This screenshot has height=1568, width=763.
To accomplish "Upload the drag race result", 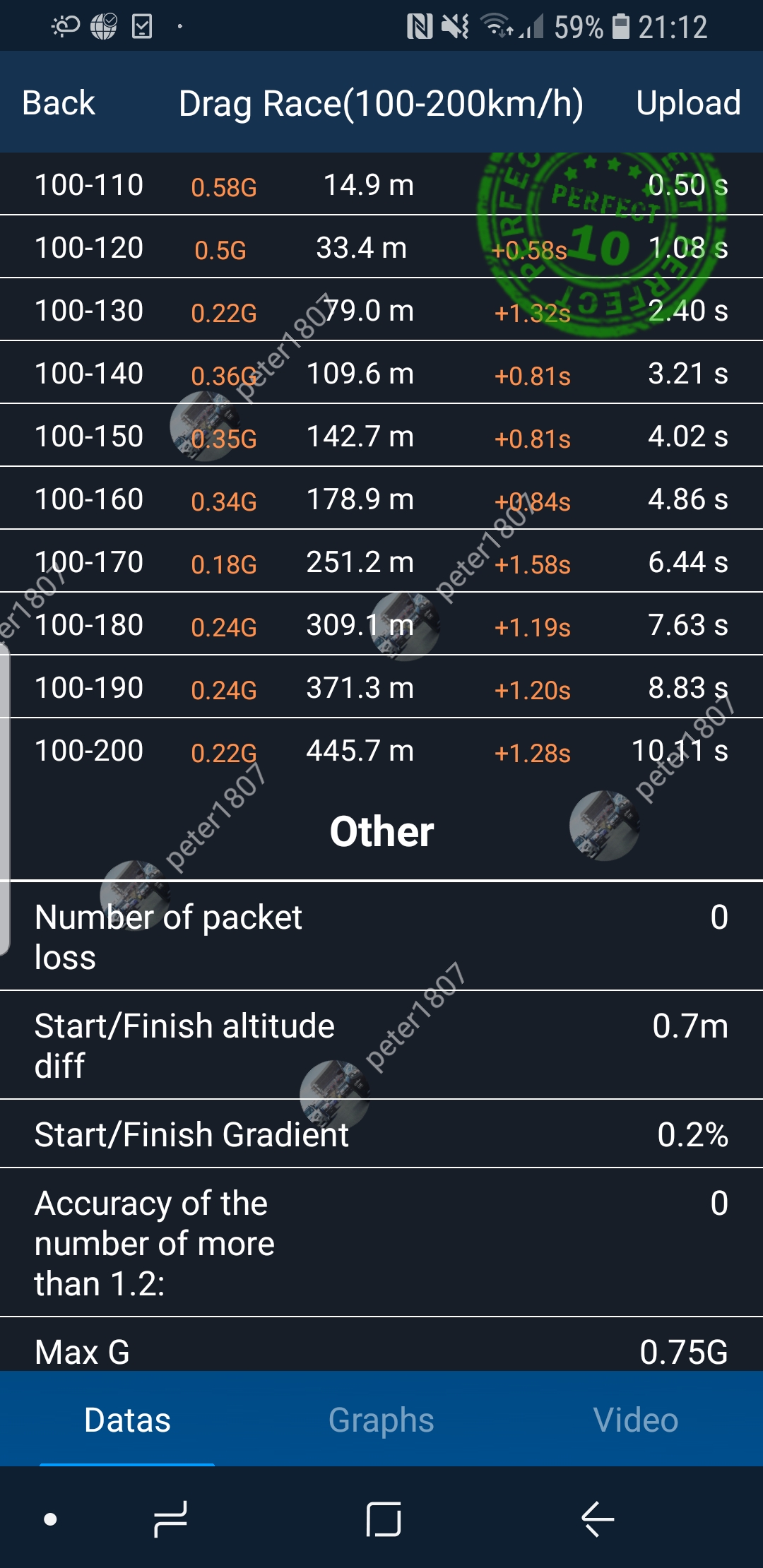I will [x=688, y=103].
